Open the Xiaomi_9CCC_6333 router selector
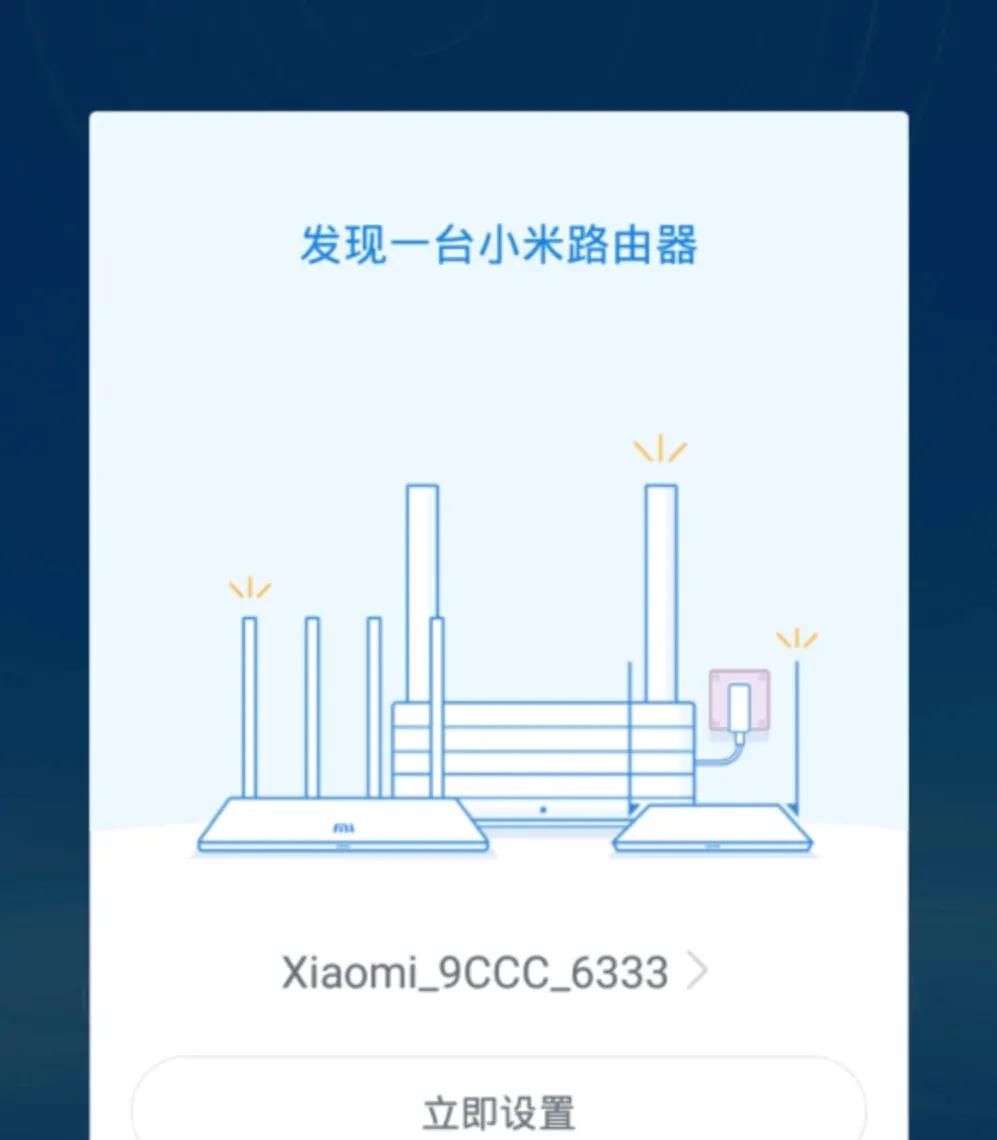Screen dimensions: 997x1140 [495, 971]
